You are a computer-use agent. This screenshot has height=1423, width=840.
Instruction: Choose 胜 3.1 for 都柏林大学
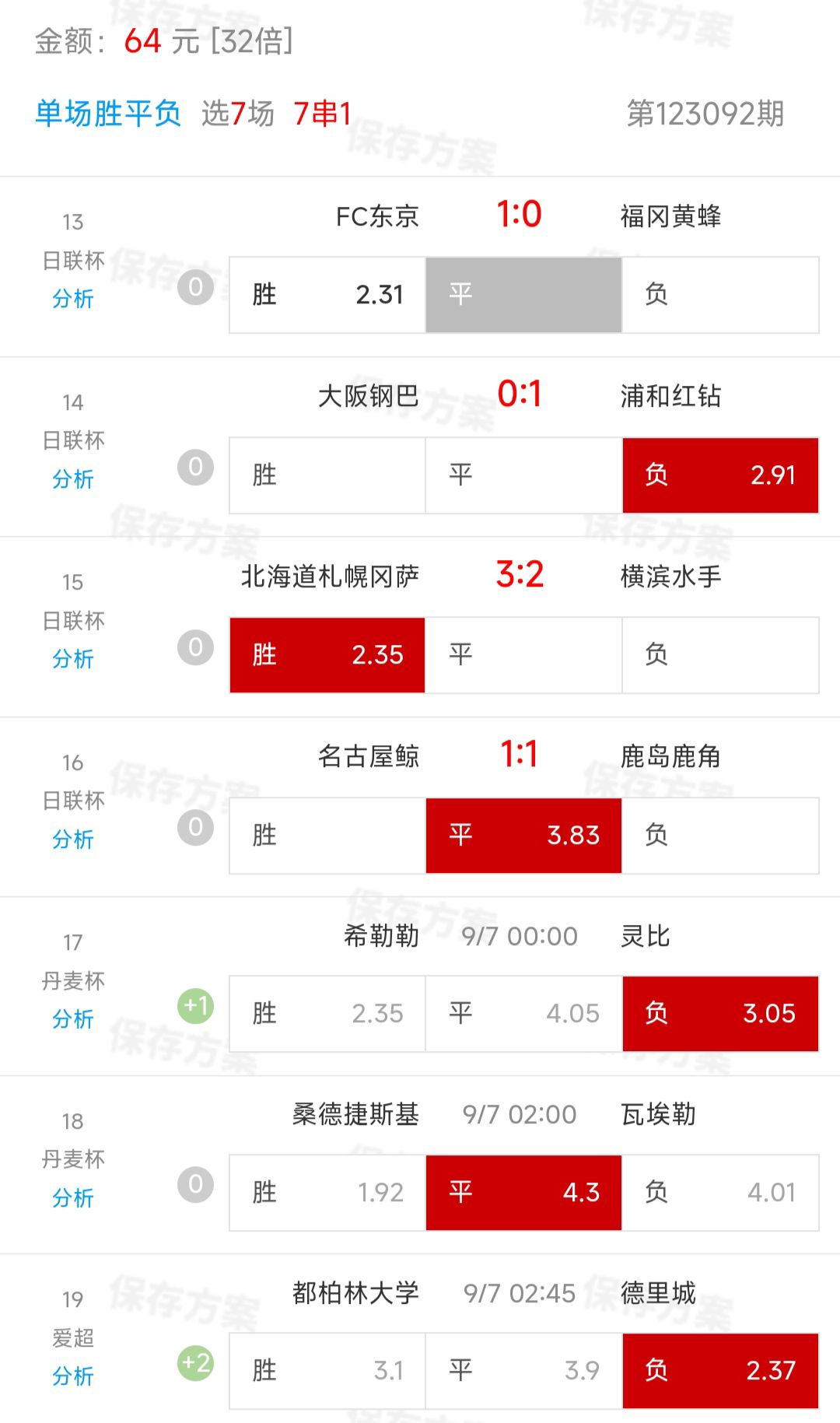(x=327, y=1371)
